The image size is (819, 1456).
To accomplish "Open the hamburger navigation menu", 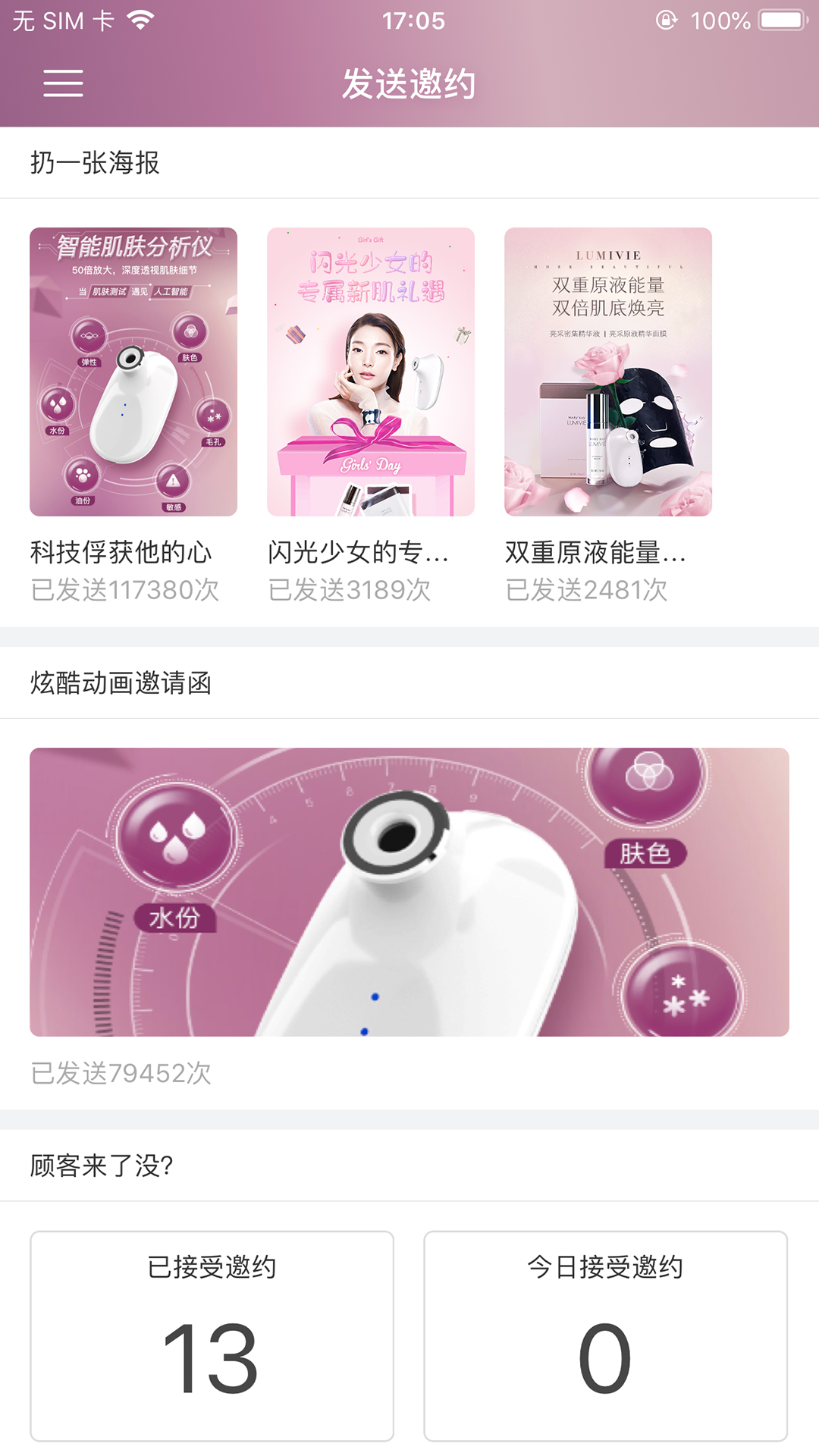I will point(64,83).
